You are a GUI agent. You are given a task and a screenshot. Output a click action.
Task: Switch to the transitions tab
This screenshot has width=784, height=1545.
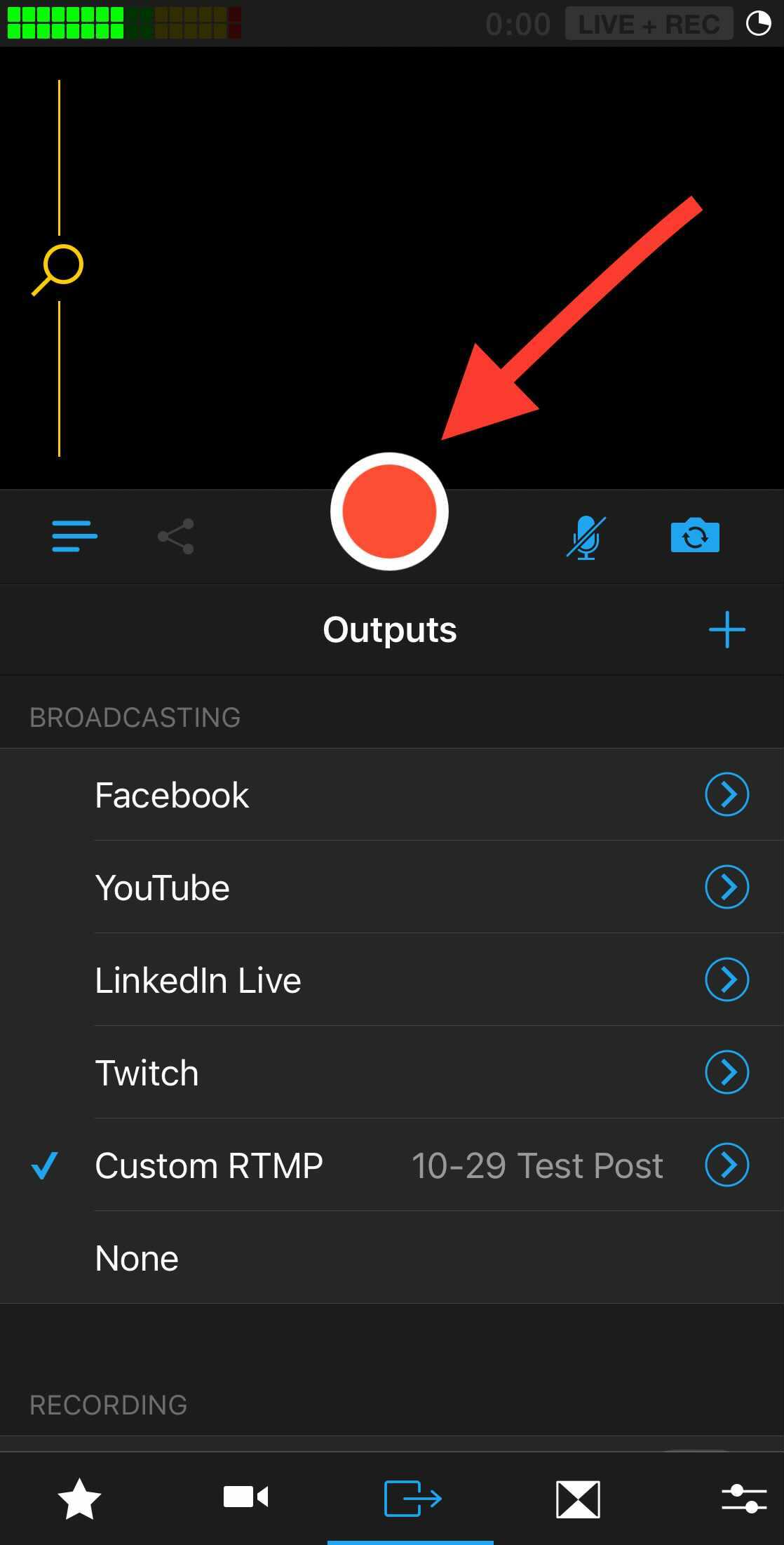[578, 1499]
